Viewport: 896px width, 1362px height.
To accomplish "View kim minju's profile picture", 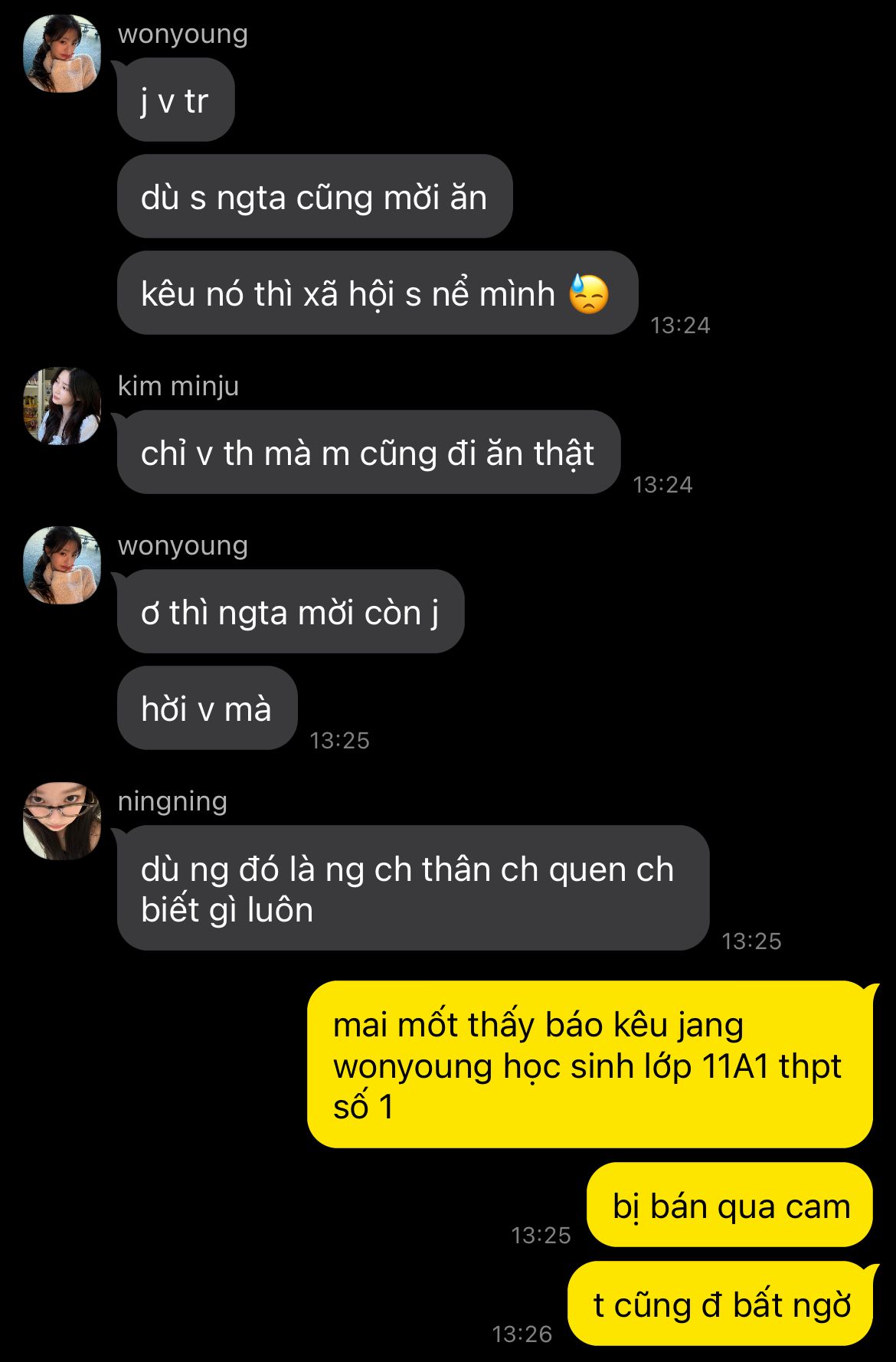I will tap(62, 406).
